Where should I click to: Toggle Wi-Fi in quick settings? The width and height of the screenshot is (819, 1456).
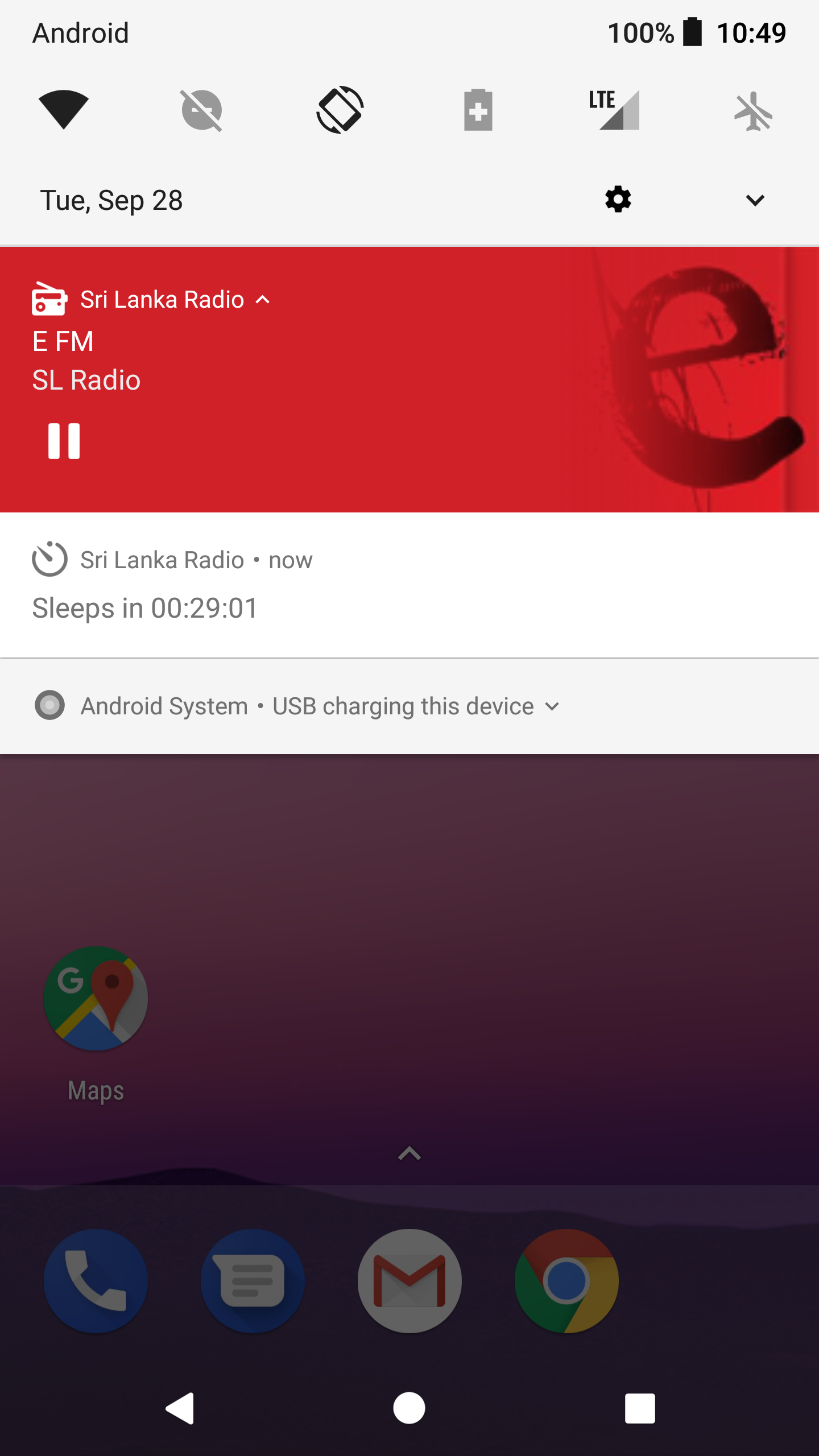click(64, 110)
